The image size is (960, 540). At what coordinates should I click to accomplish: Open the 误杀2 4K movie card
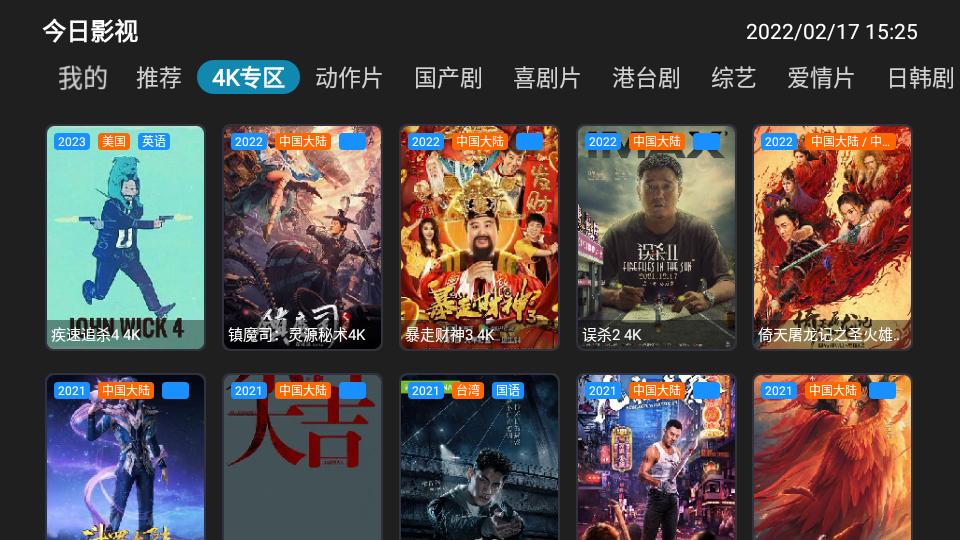tap(656, 237)
